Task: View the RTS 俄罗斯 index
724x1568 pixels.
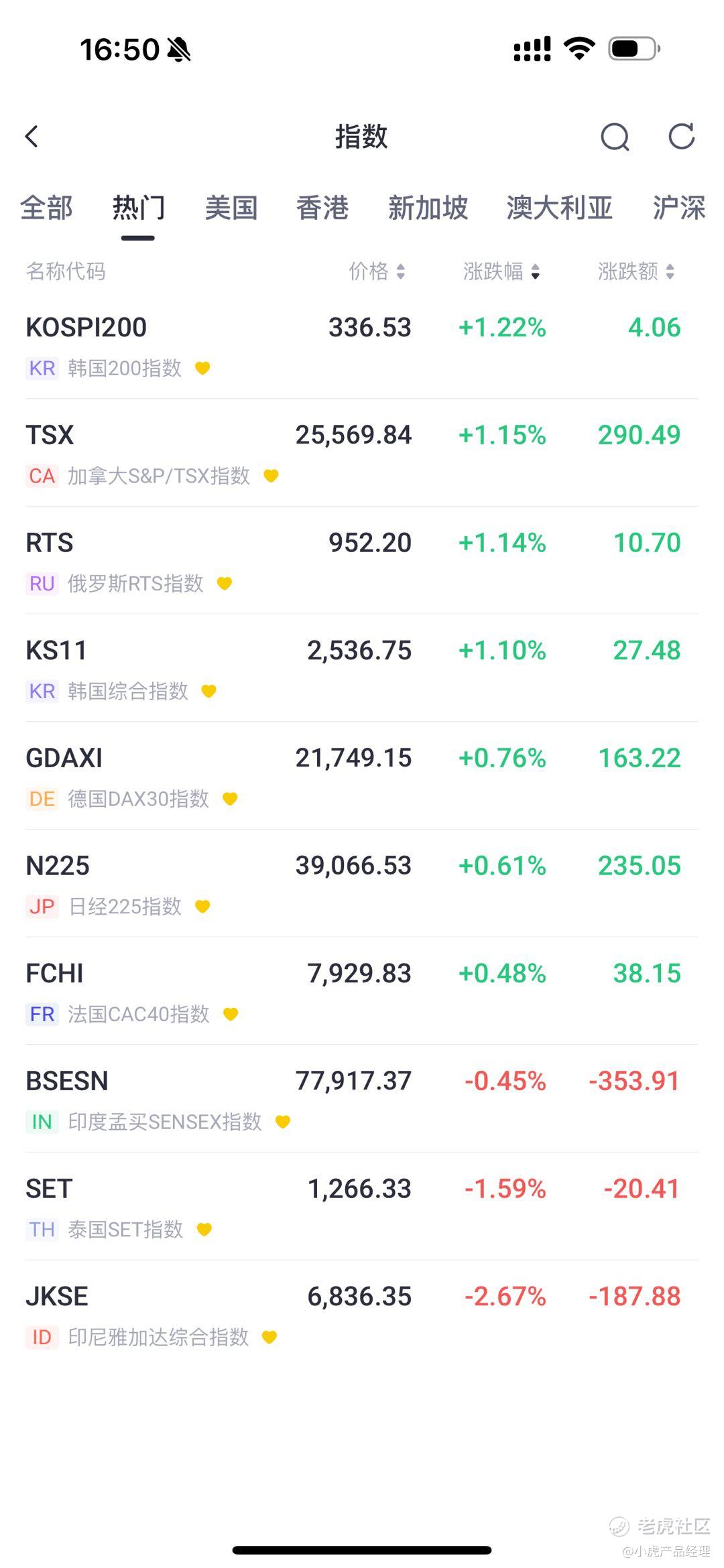Action: pyautogui.click(x=362, y=561)
